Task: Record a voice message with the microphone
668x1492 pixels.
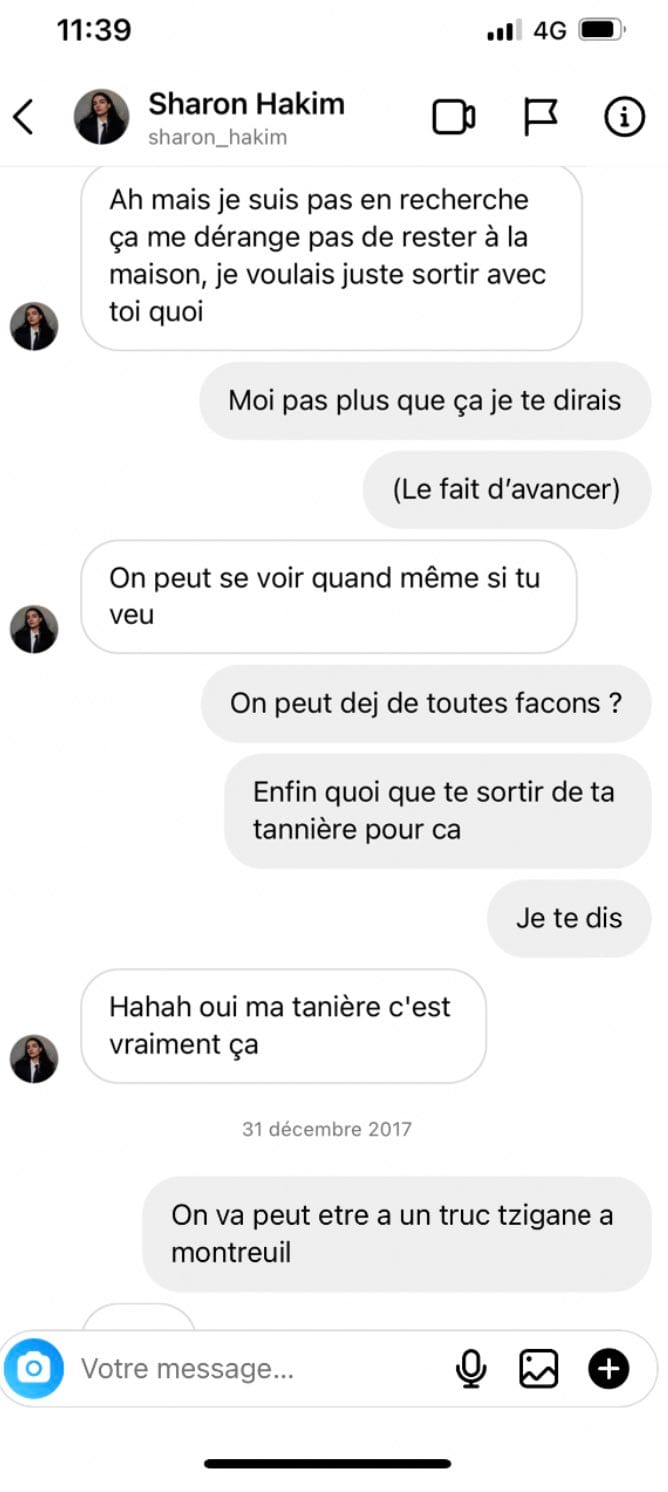Action: point(470,1368)
